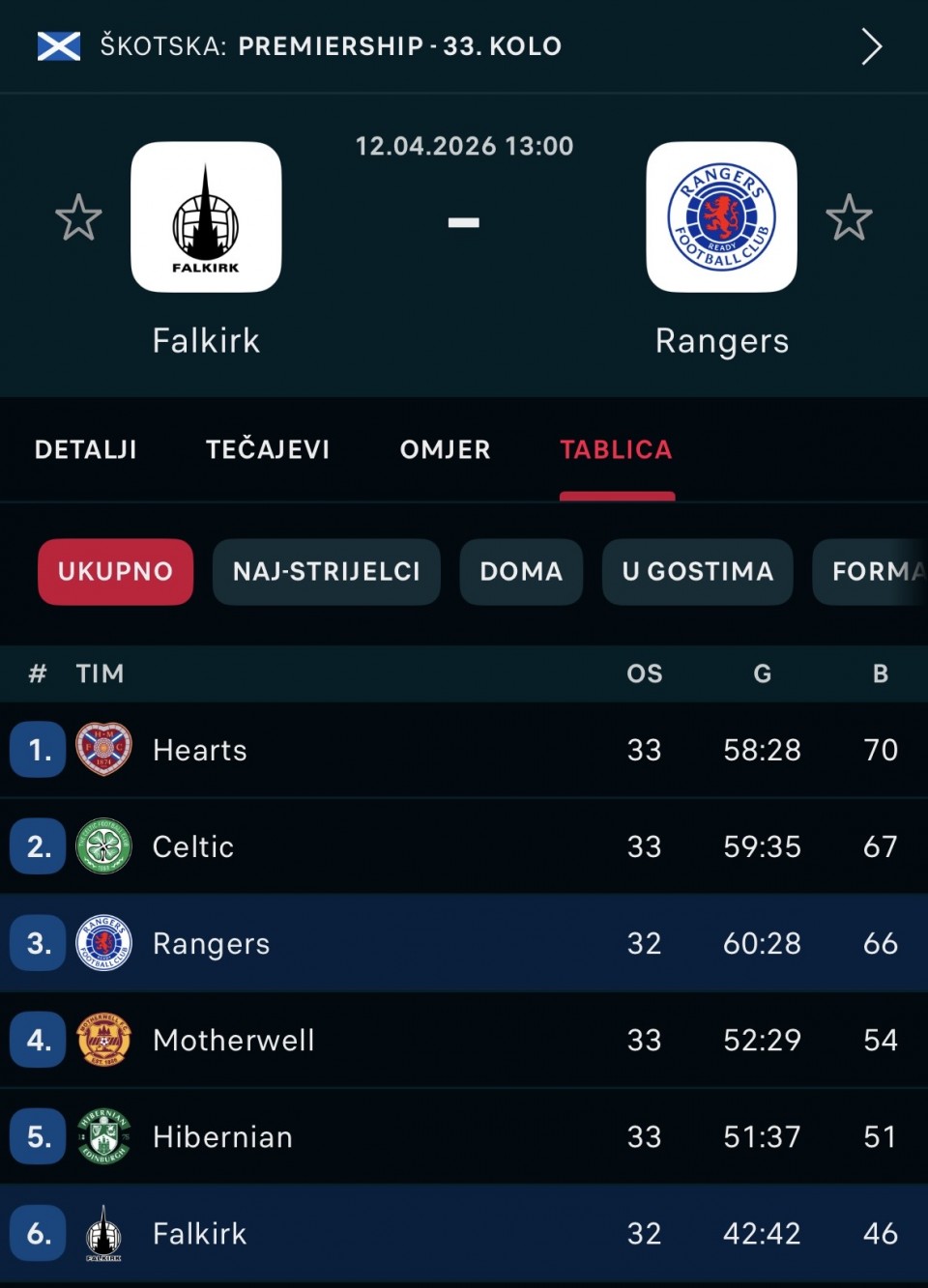This screenshot has width=928, height=1288.
Task: Open the Falkirk row in standings
Action: (x=464, y=1233)
